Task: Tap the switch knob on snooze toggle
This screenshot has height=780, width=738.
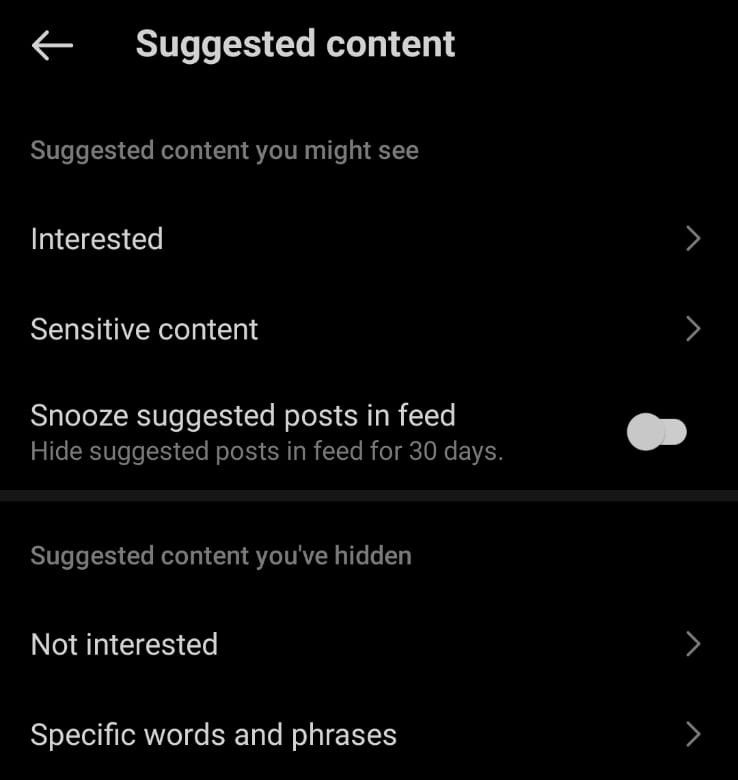Action: pyautogui.click(x=643, y=429)
